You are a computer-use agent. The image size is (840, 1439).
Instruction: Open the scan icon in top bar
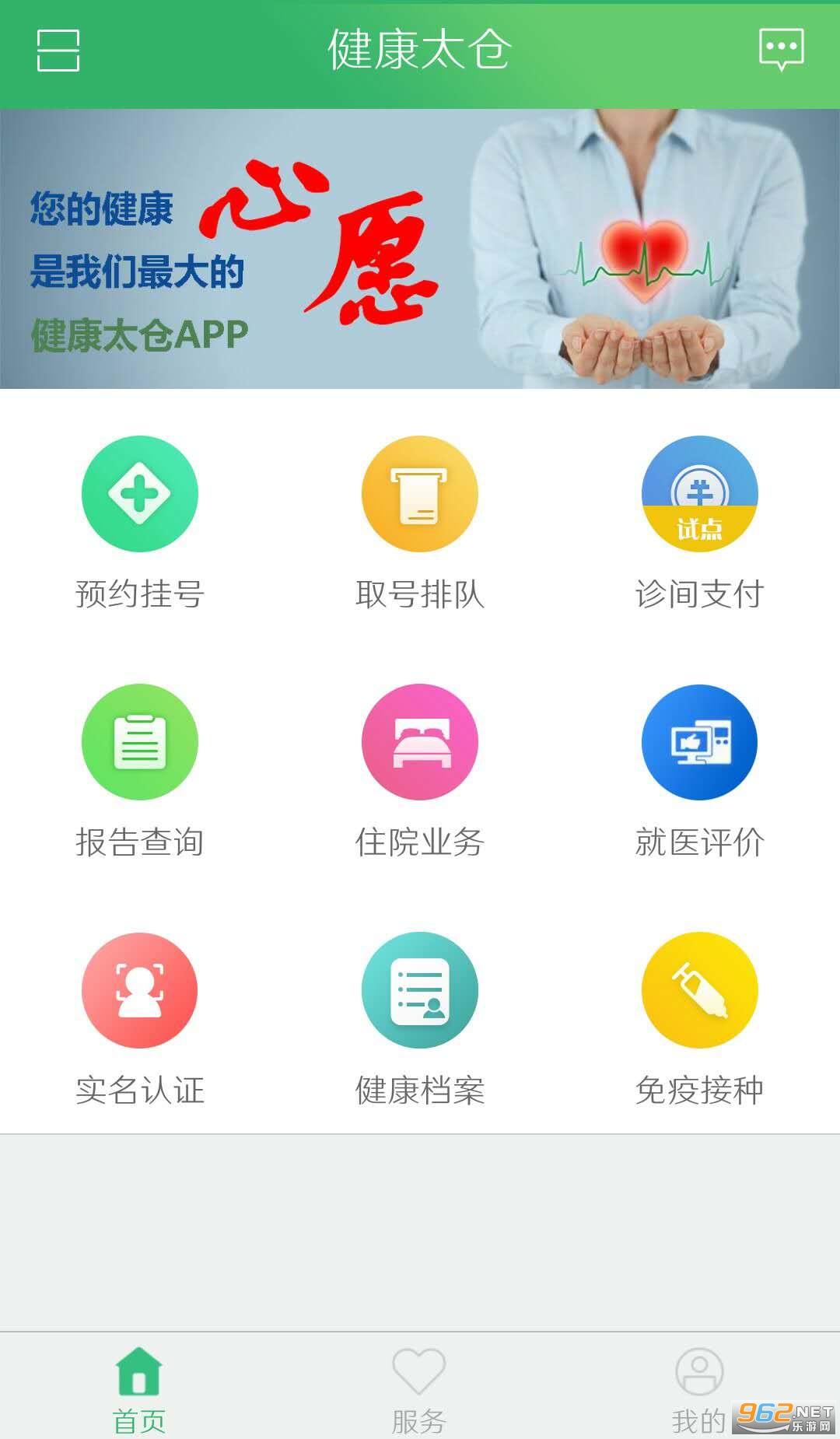tap(58, 51)
